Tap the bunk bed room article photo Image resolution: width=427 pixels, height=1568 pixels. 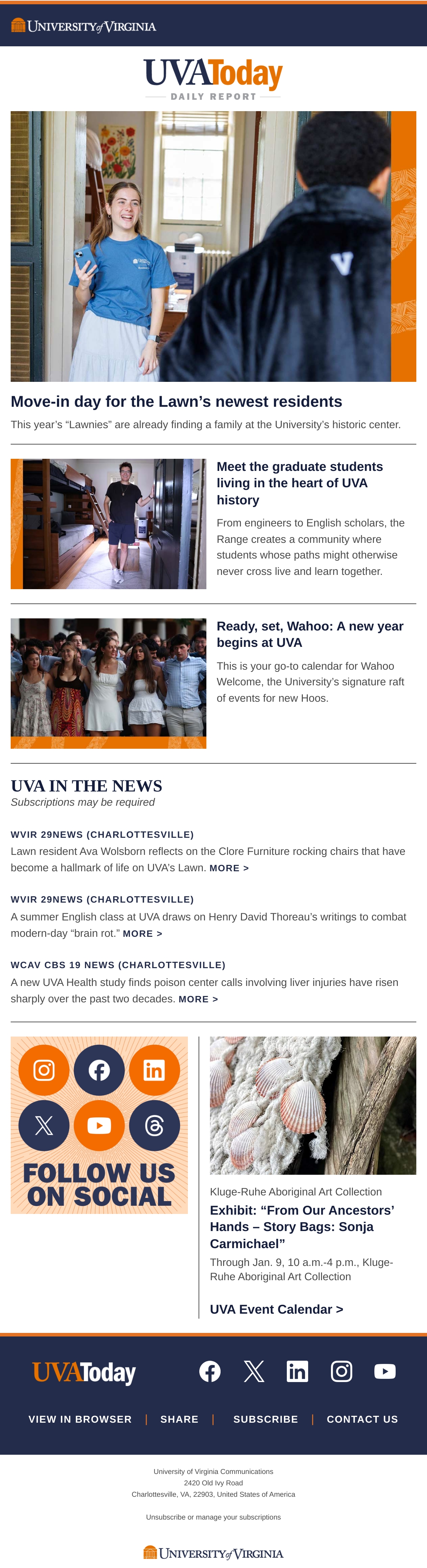(108, 524)
